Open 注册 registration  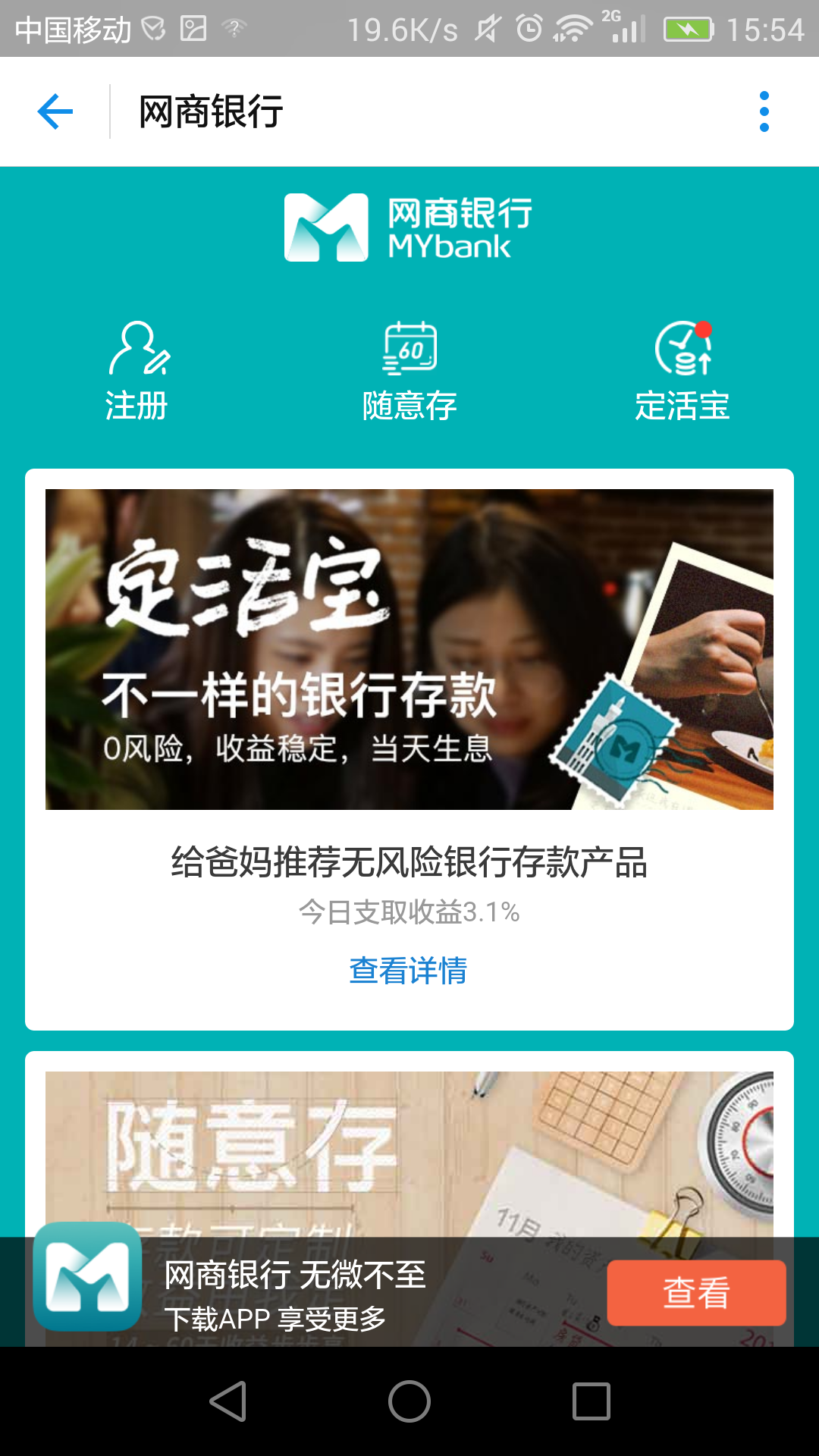pyautogui.click(x=137, y=372)
